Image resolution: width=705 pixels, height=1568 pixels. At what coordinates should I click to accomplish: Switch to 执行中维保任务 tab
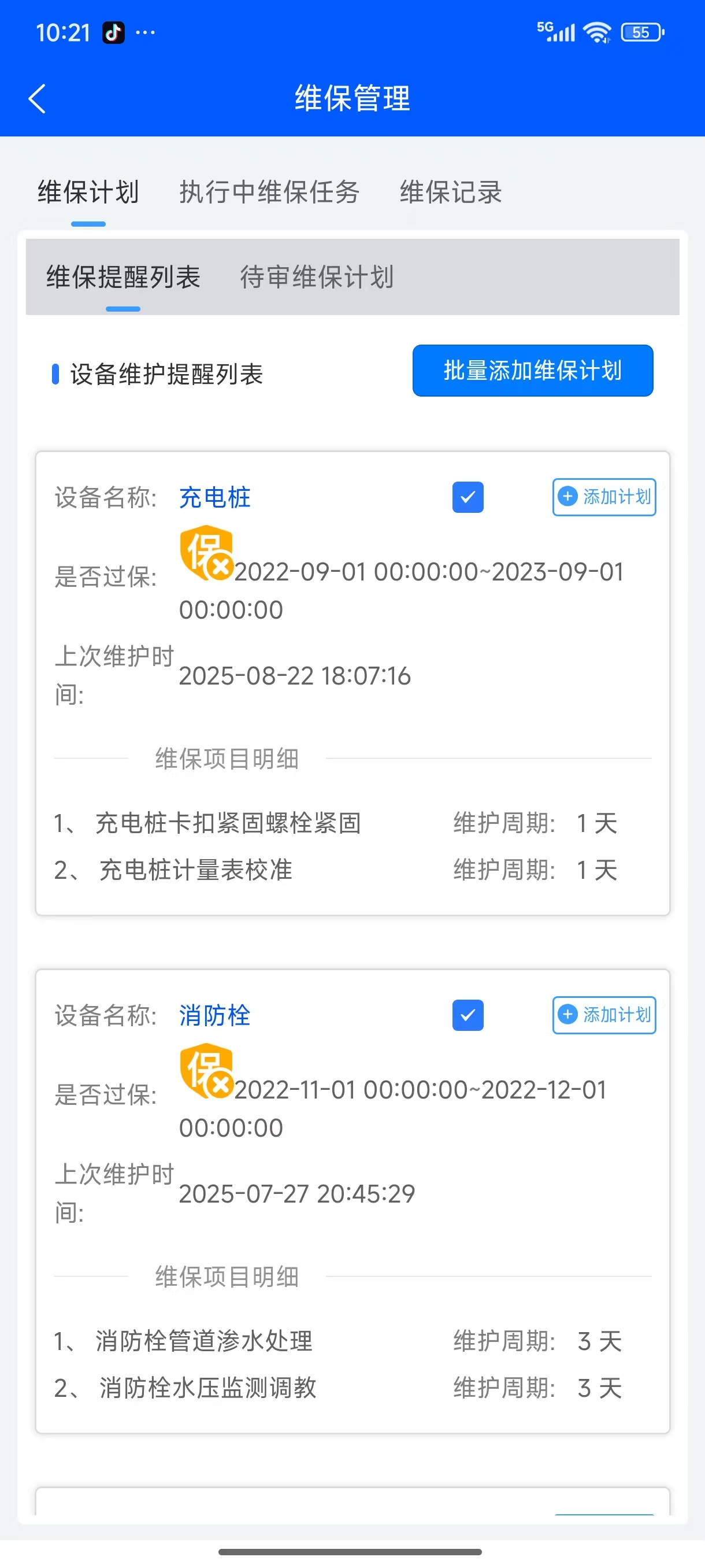coord(269,193)
